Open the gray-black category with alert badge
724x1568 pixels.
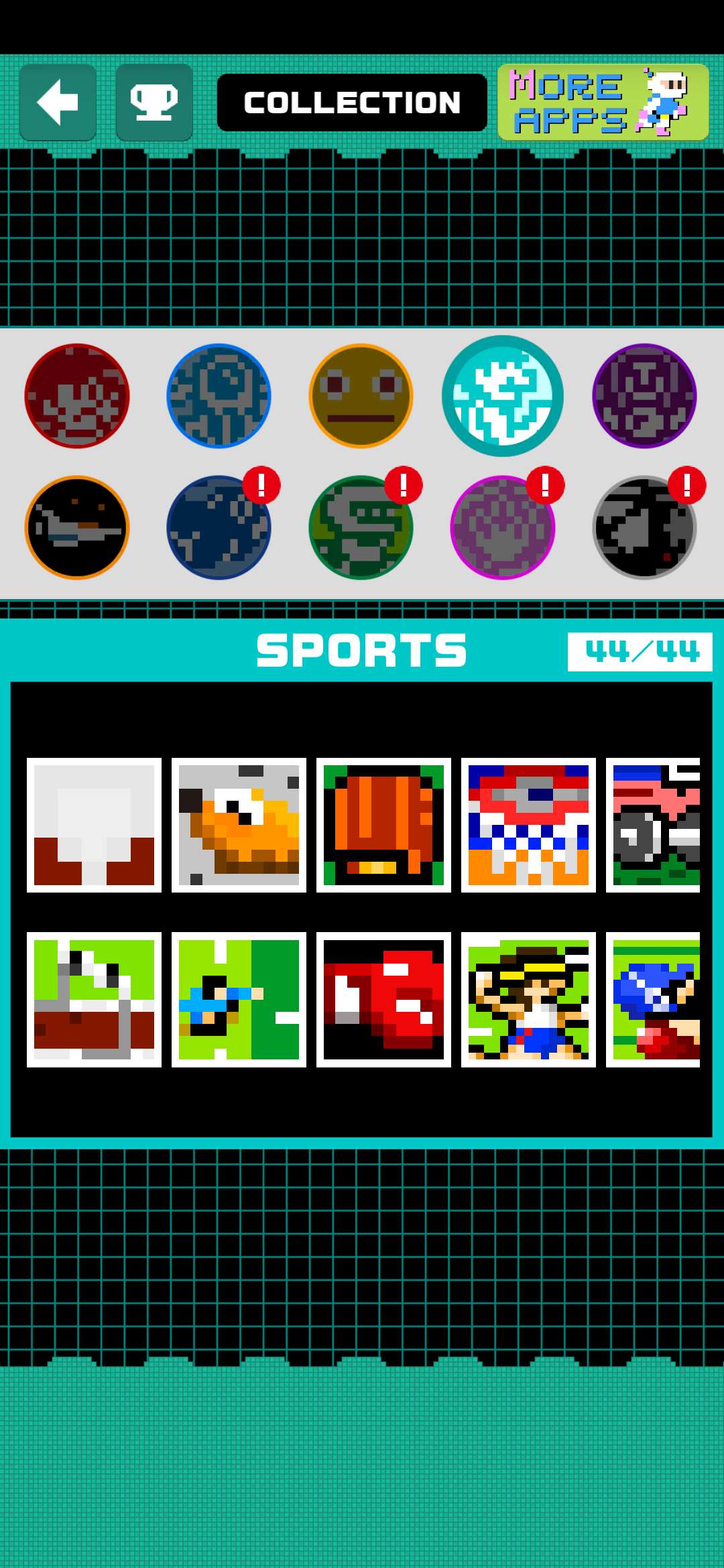pyautogui.click(x=644, y=527)
